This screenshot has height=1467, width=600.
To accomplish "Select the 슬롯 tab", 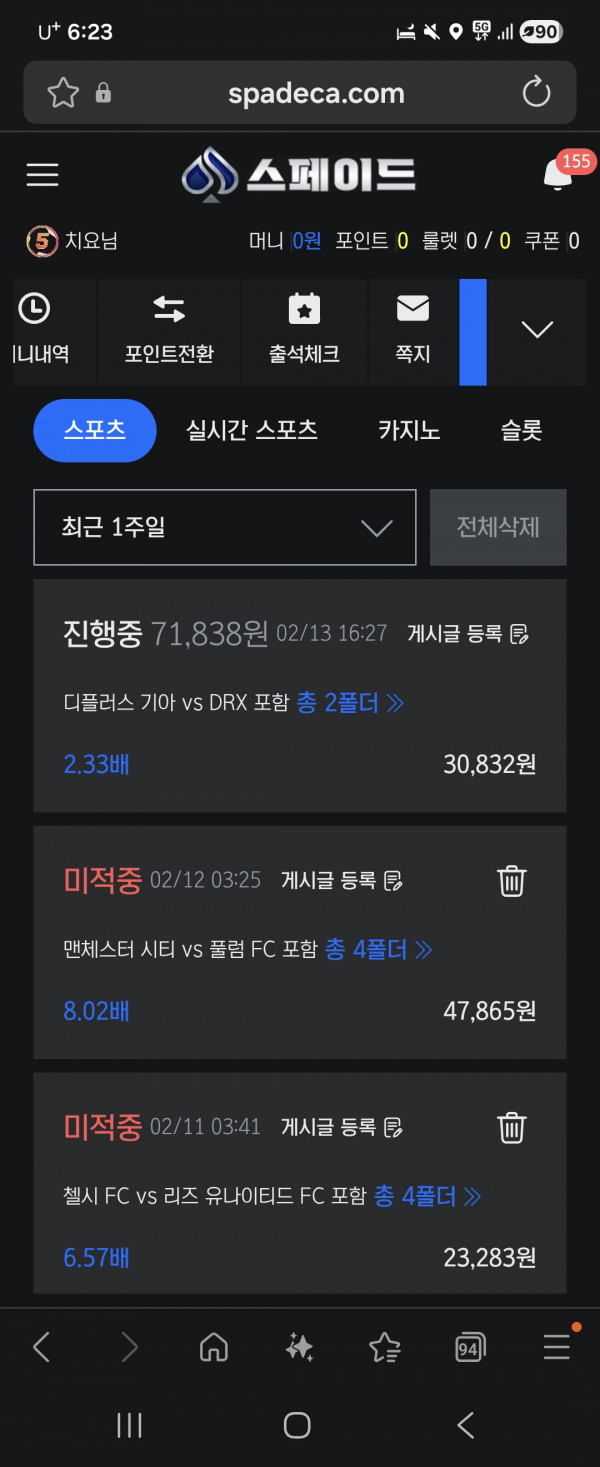I will coord(521,430).
